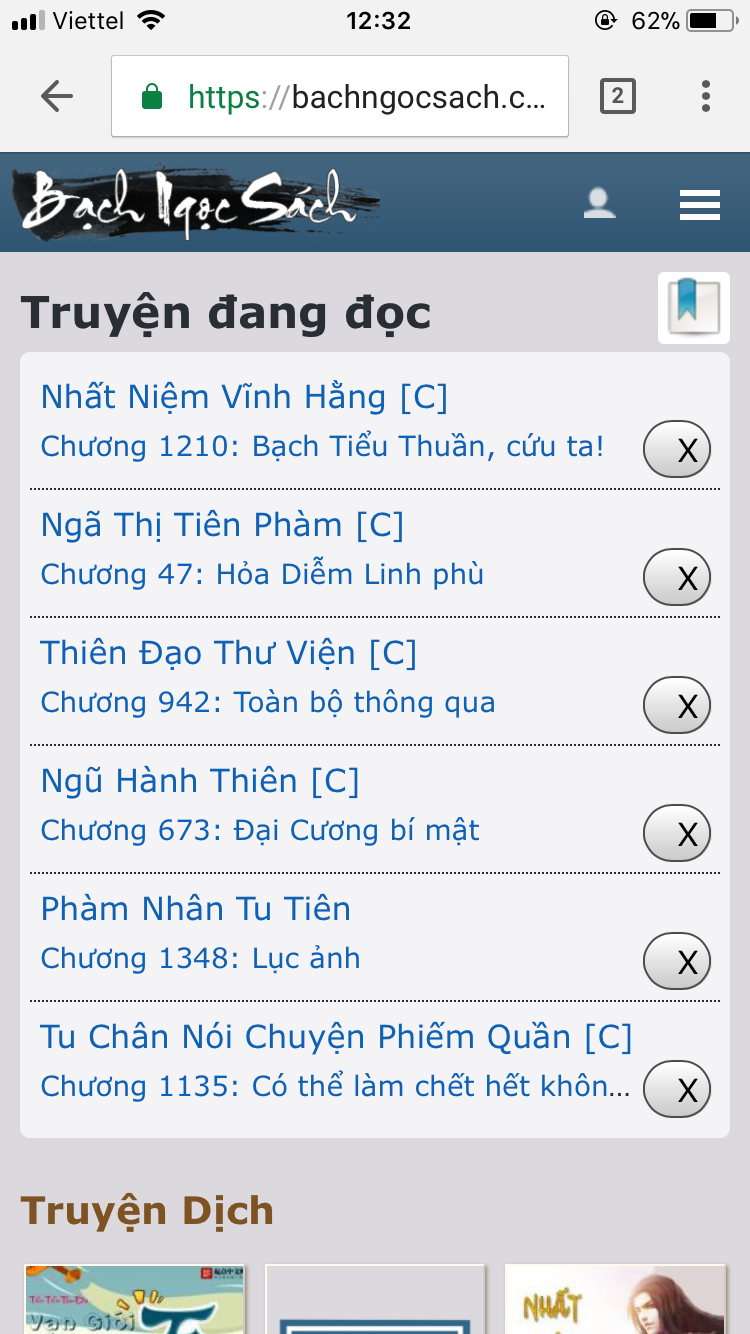Image resolution: width=750 pixels, height=1334 pixels.
Task: Delete Thiên Đạo Thư Viện entry
Action: point(676,706)
